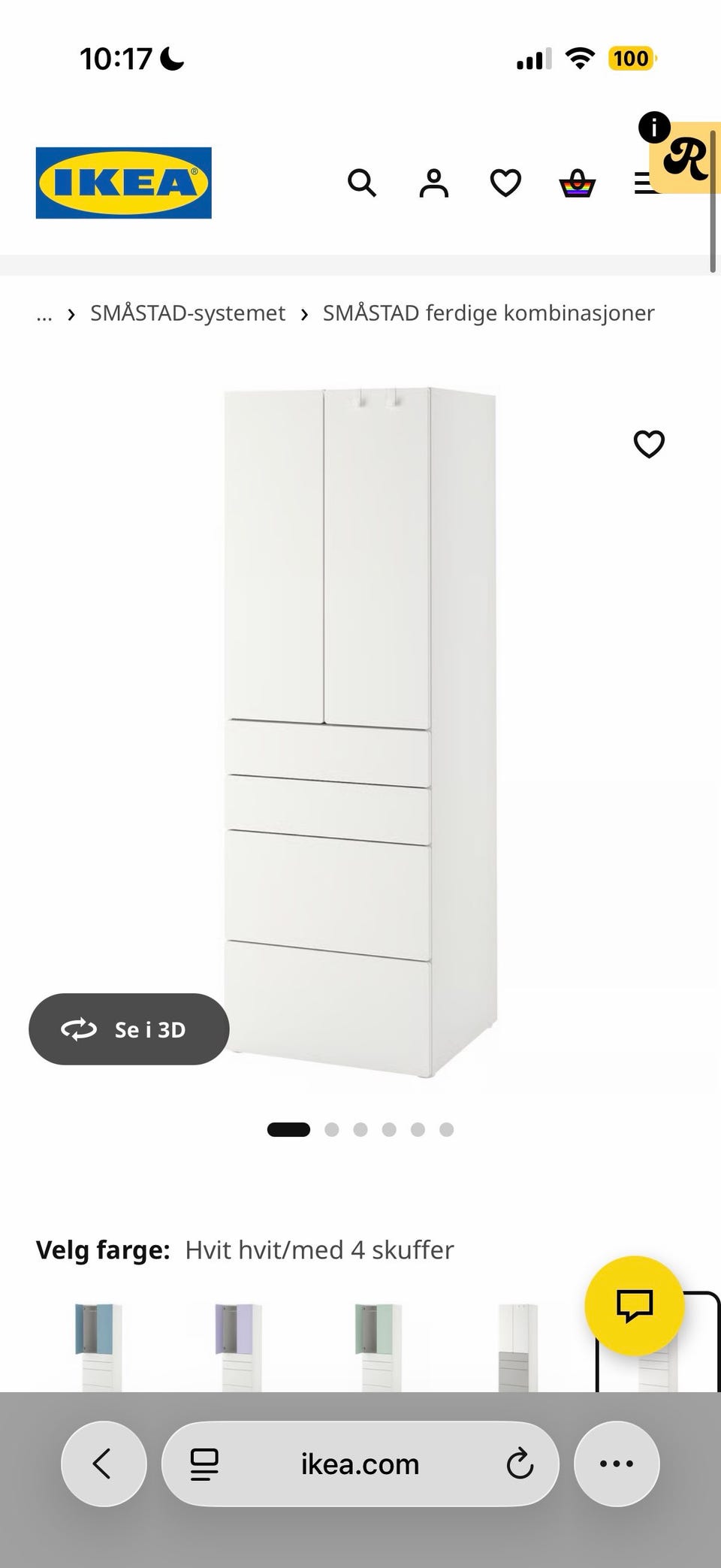Select the blue door color variant
The height and width of the screenshot is (1568, 721).
(98, 1347)
